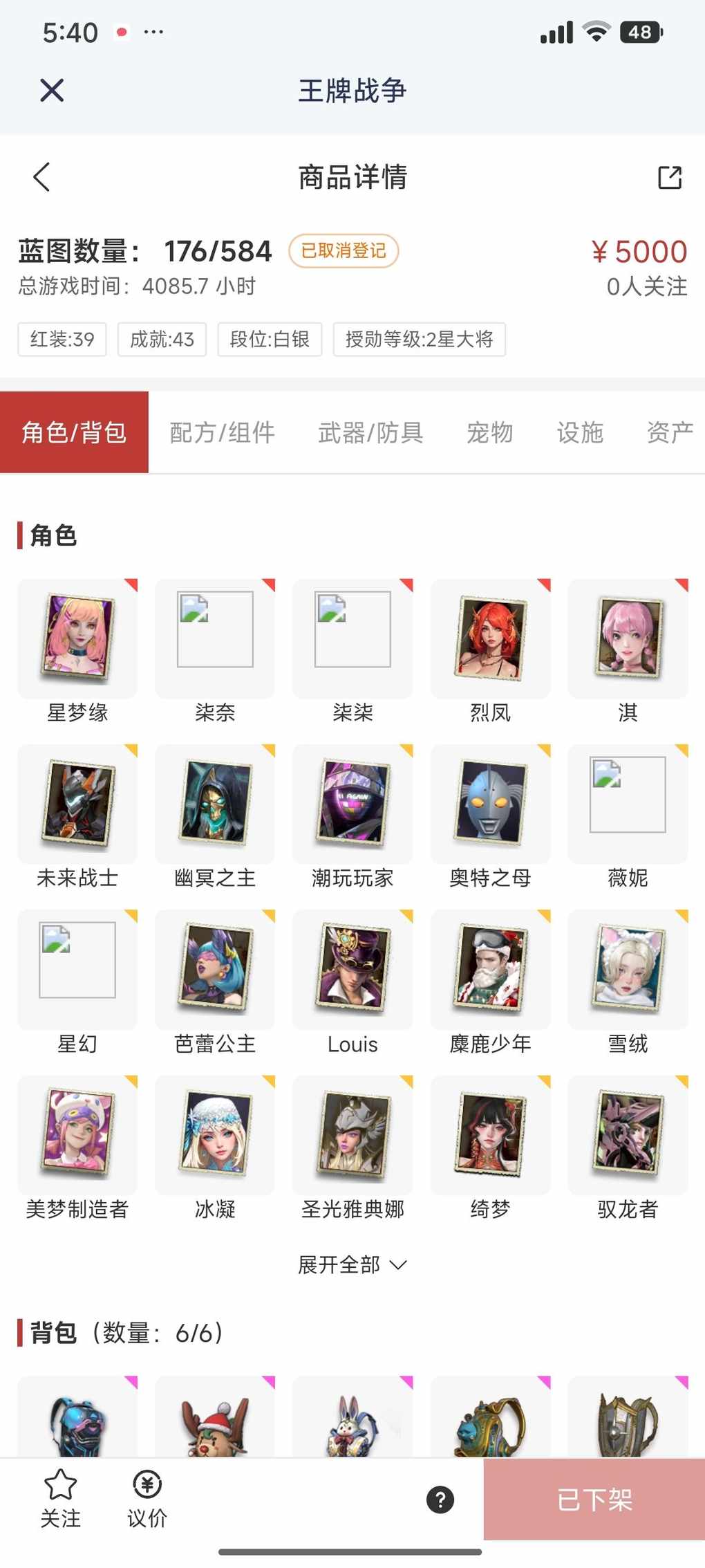Open the 设施 tab
Viewport: 705px width, 1568px height.
click(580, 433)
